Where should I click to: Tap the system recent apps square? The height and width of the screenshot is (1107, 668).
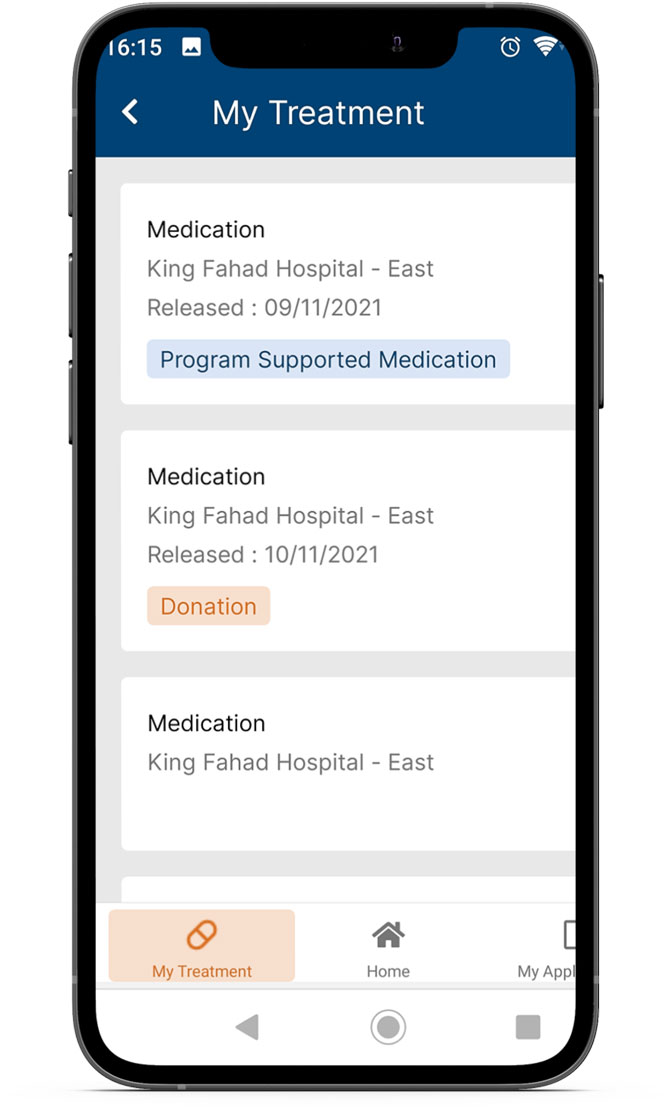coord(527,1027)
